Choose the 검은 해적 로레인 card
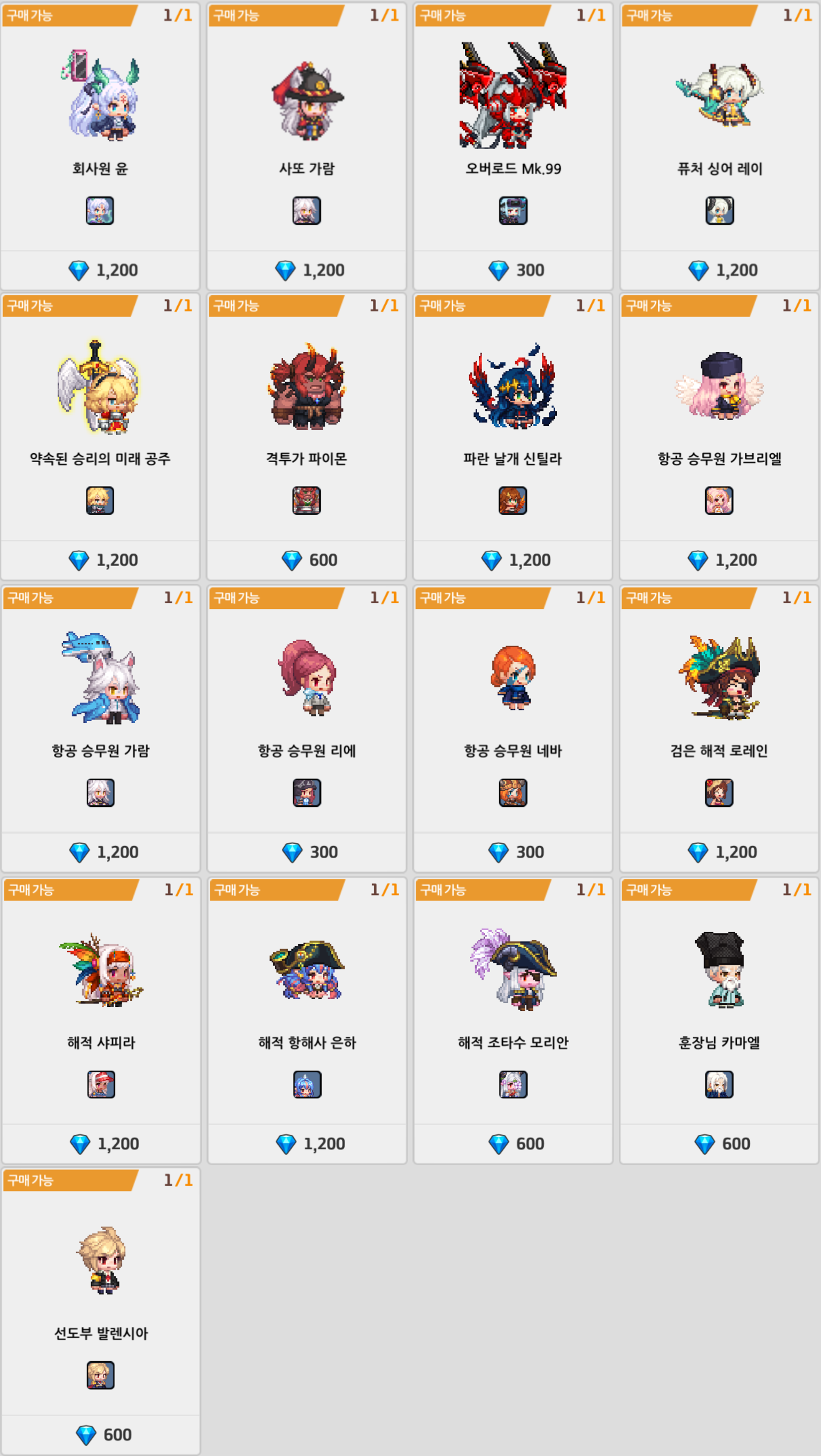 tap(719, 729)
